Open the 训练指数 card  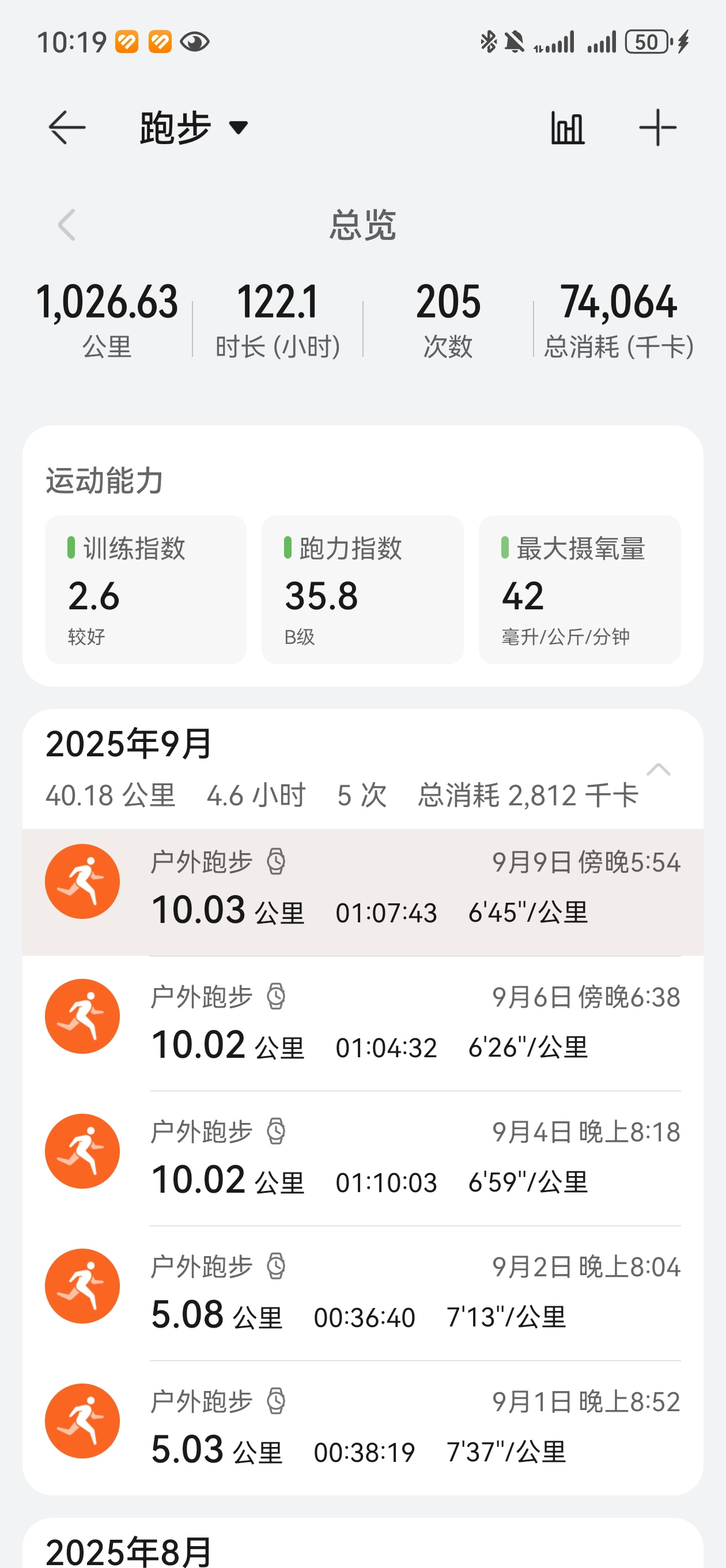145,589
